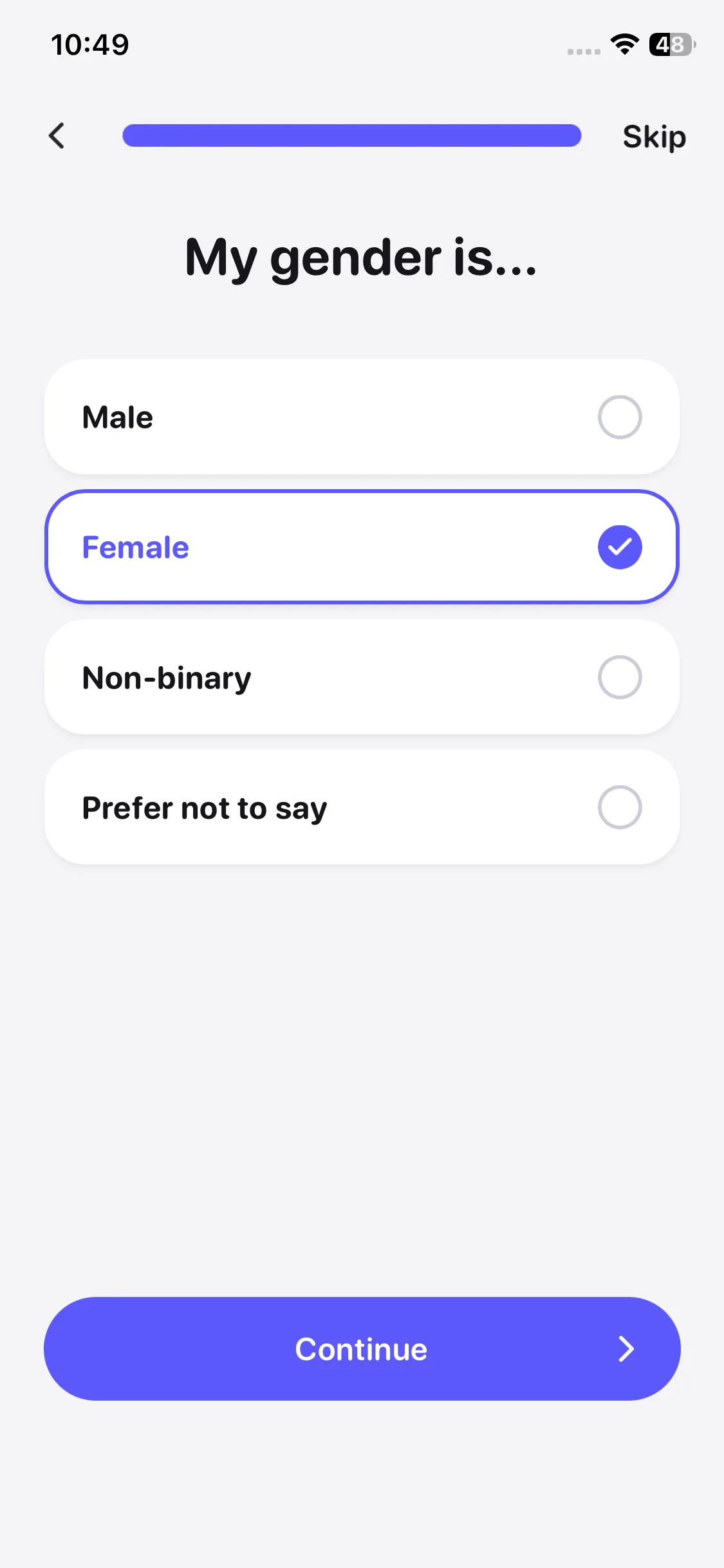724x1568 pixels.
Task: Tap the Continue button
Action: tap(362, 1349)
